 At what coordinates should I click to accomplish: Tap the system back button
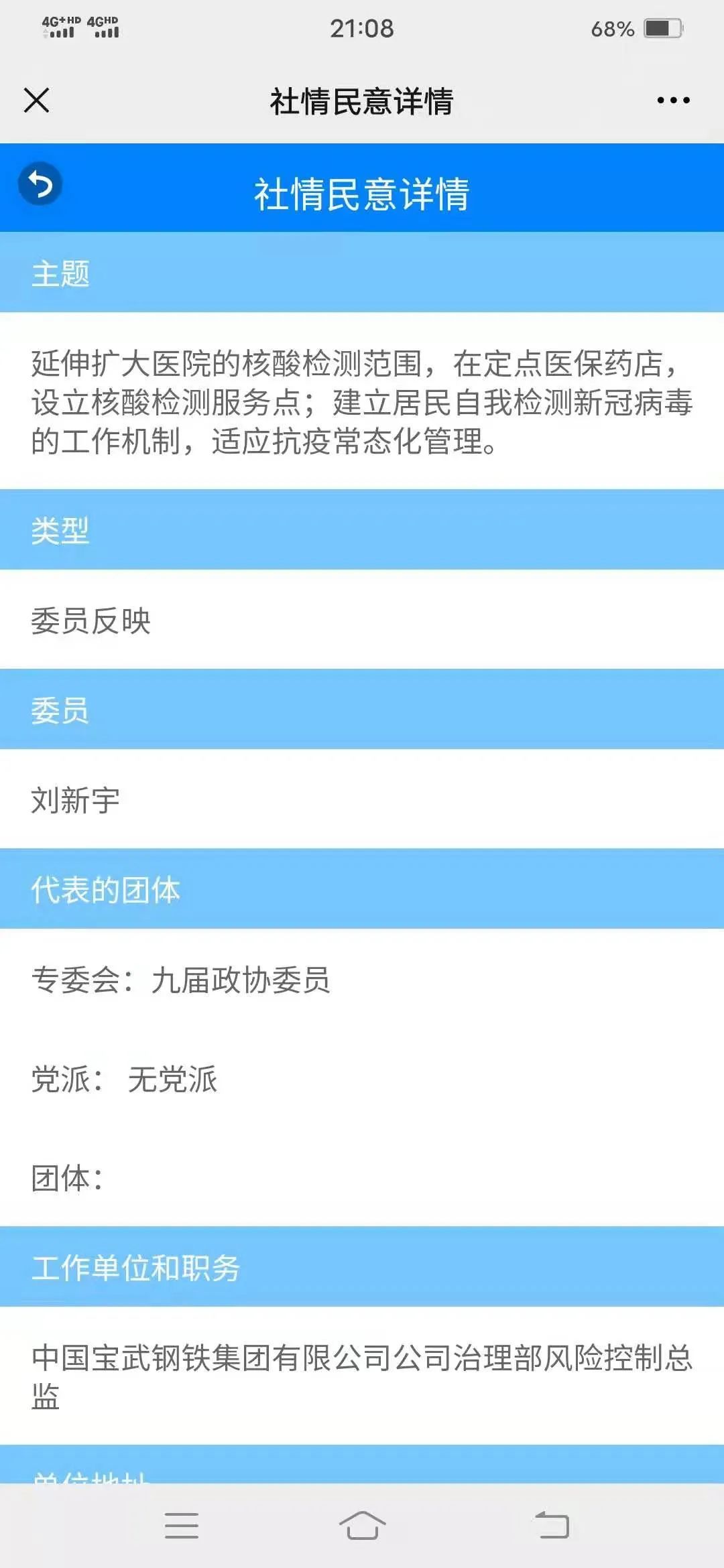(552, 1525)
